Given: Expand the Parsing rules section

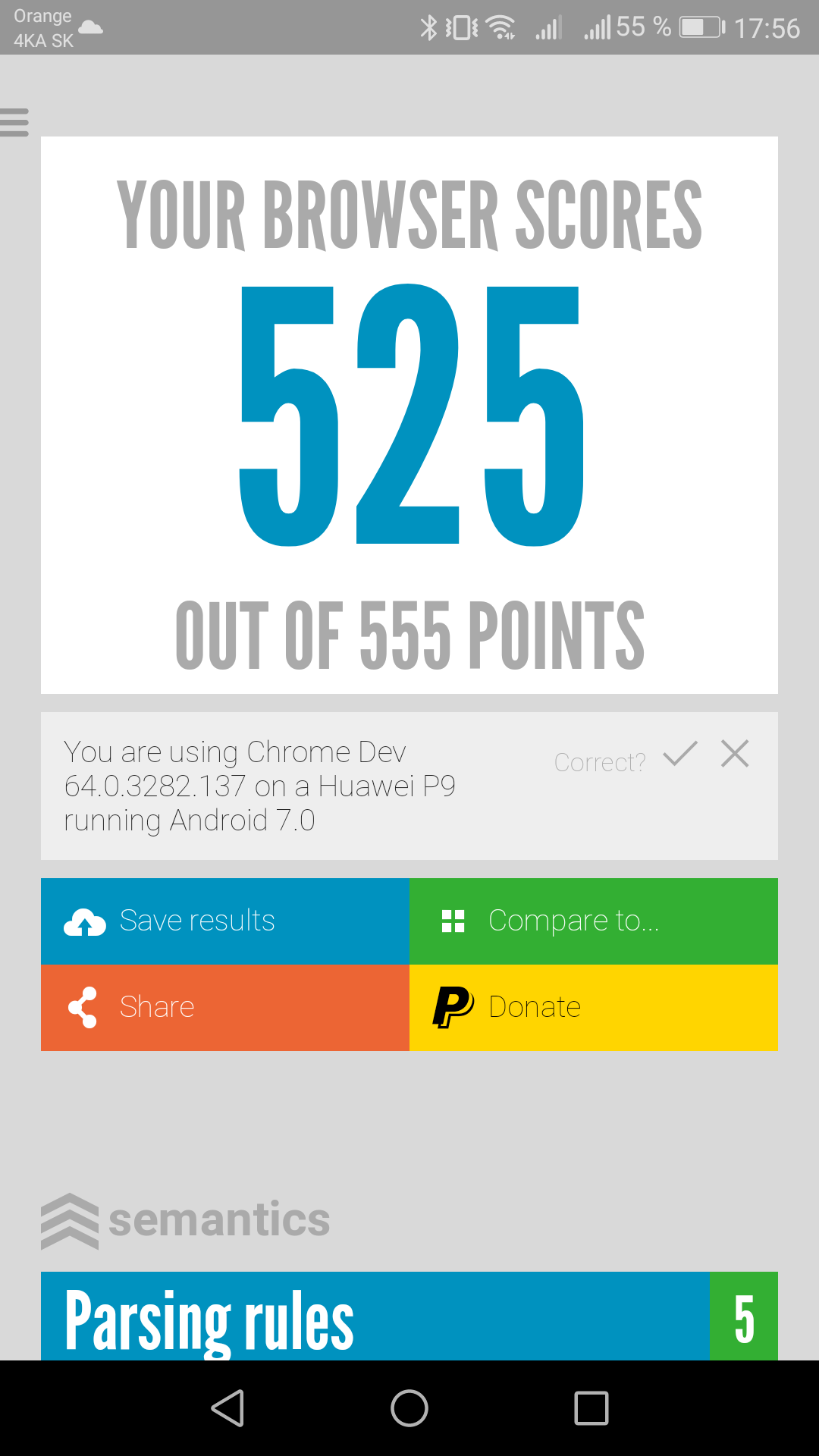Looking at the screenshot, I should click(409, 1316).
